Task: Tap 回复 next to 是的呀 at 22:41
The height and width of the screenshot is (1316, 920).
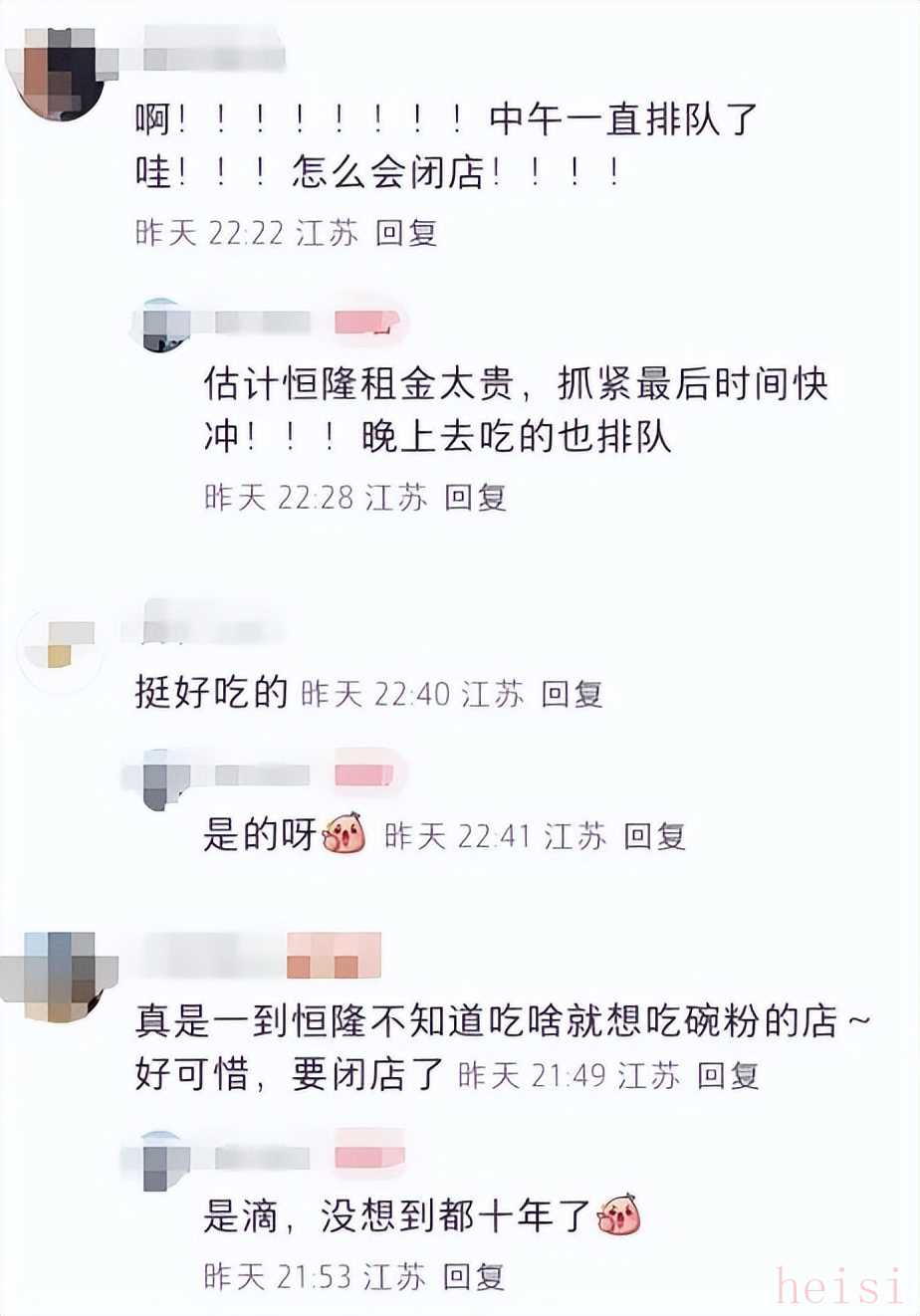Action: [654, 836]
